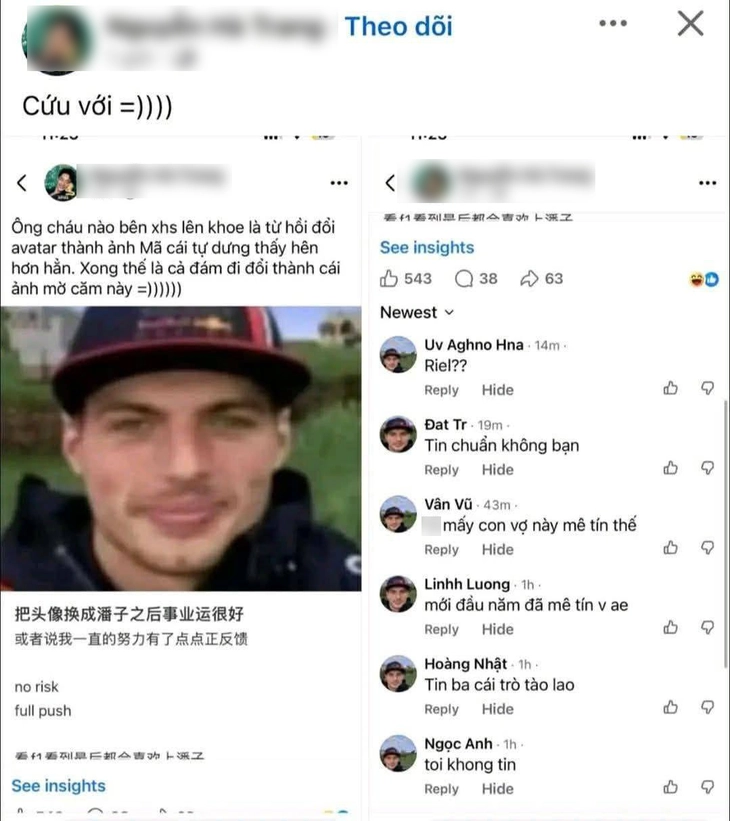Viewport: 730px width, 821px height.
Task: Open the post's three-dot overflow menu
Action: [x=613, y=24]
